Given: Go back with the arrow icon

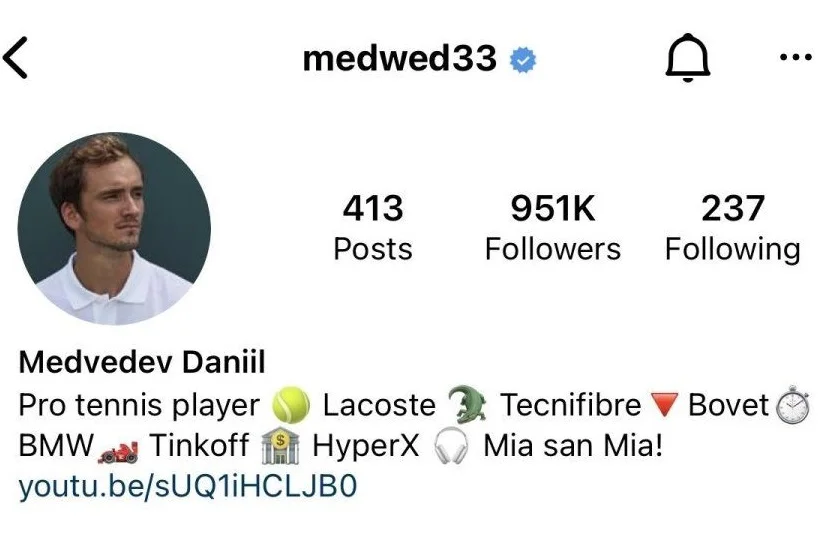Looking at the screenshot, I should (16, 59).
